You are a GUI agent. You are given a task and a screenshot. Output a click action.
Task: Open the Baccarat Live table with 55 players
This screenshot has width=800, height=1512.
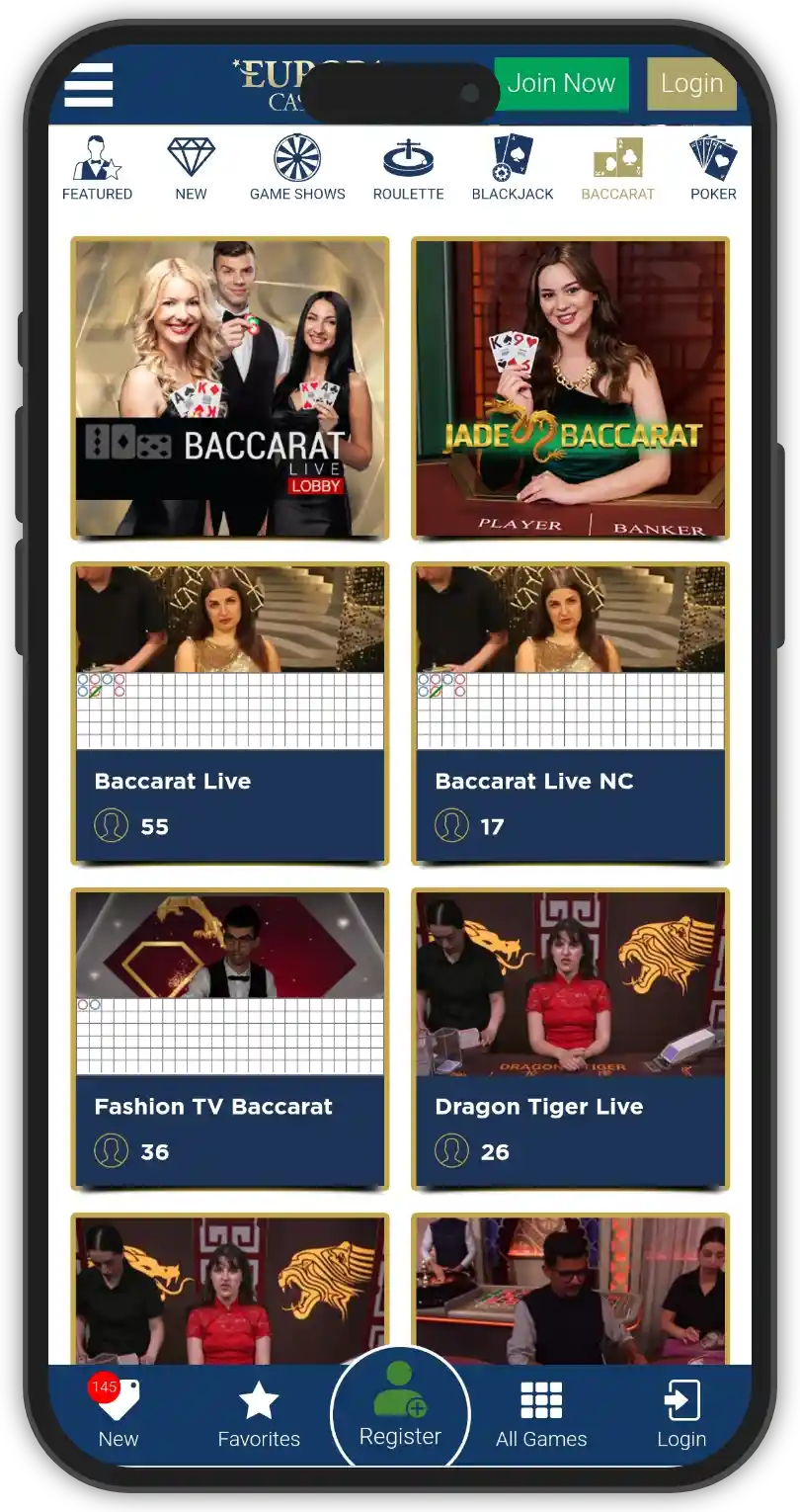click(x=230, y=713)
